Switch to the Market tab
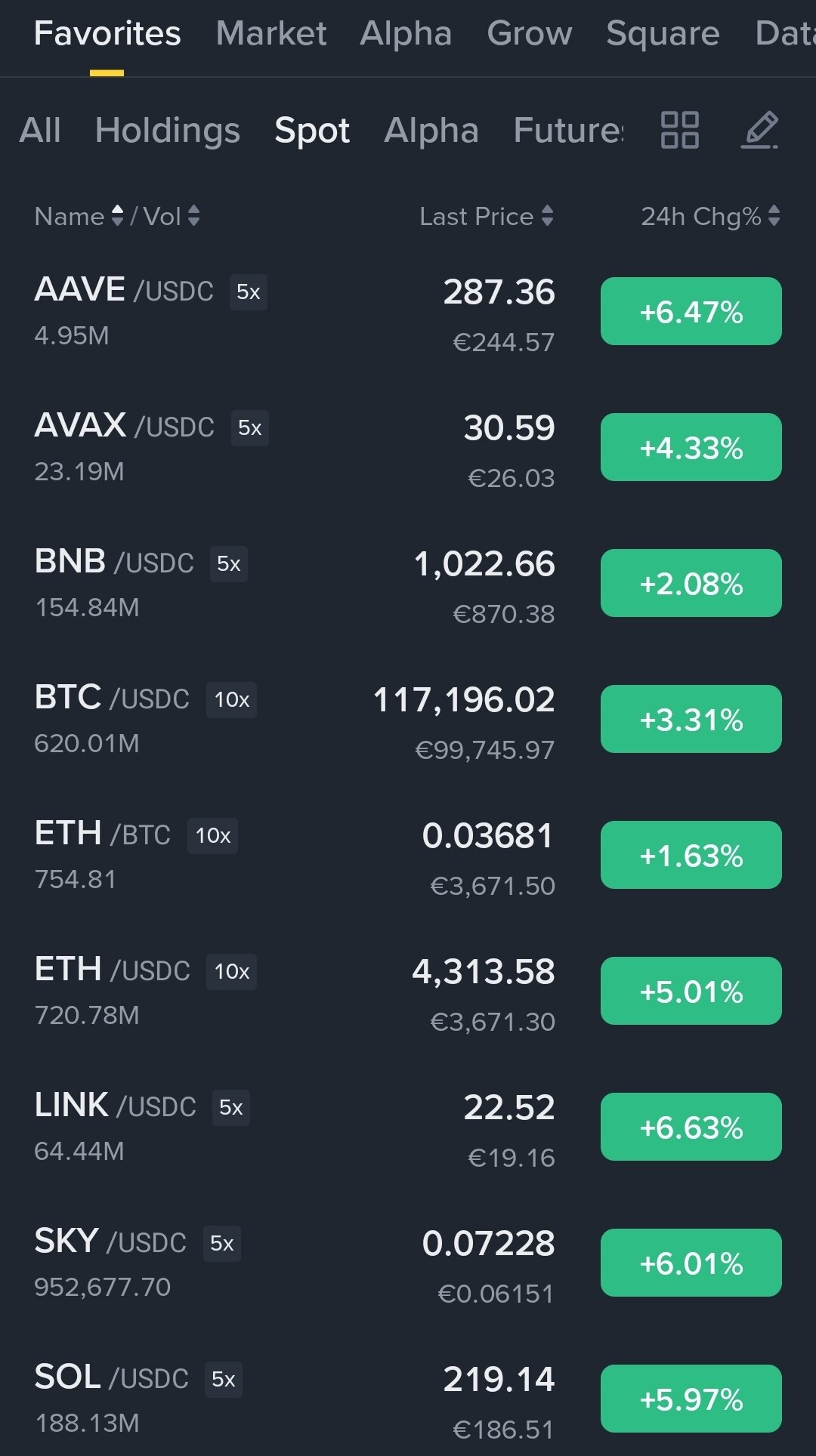 point(270,33)
